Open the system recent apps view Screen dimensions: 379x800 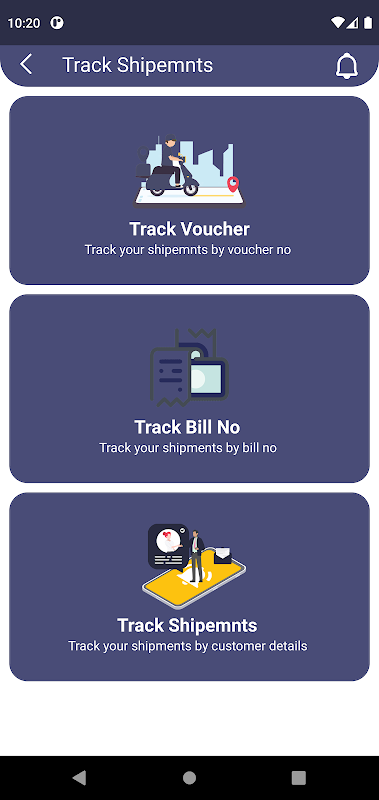(x=298, y=778)
